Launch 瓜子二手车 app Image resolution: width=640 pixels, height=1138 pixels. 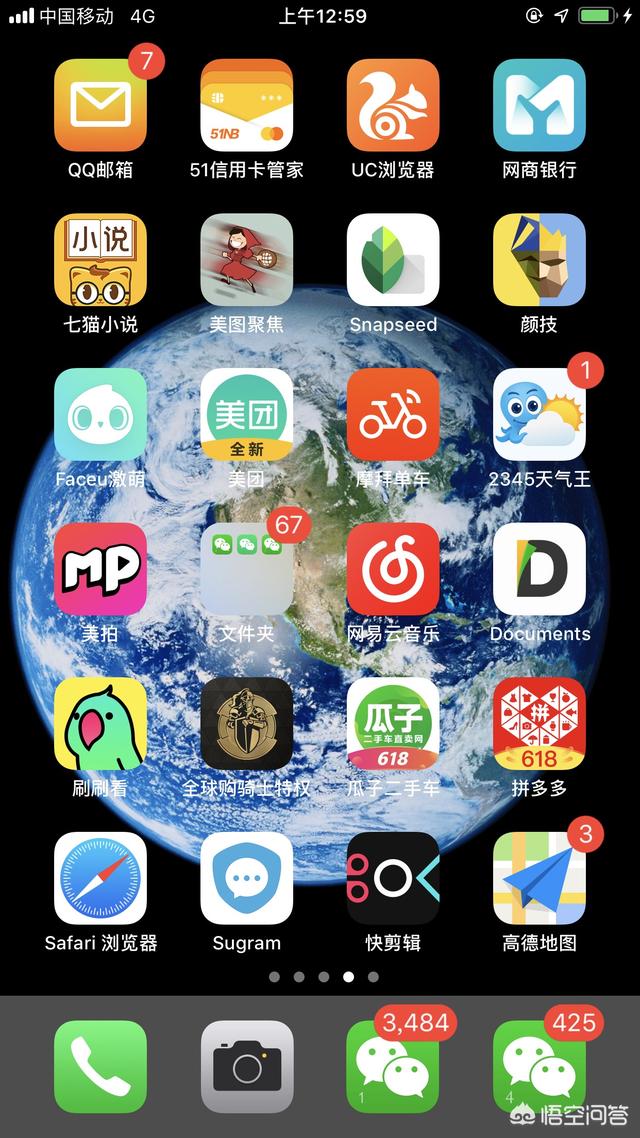(393, 724)
